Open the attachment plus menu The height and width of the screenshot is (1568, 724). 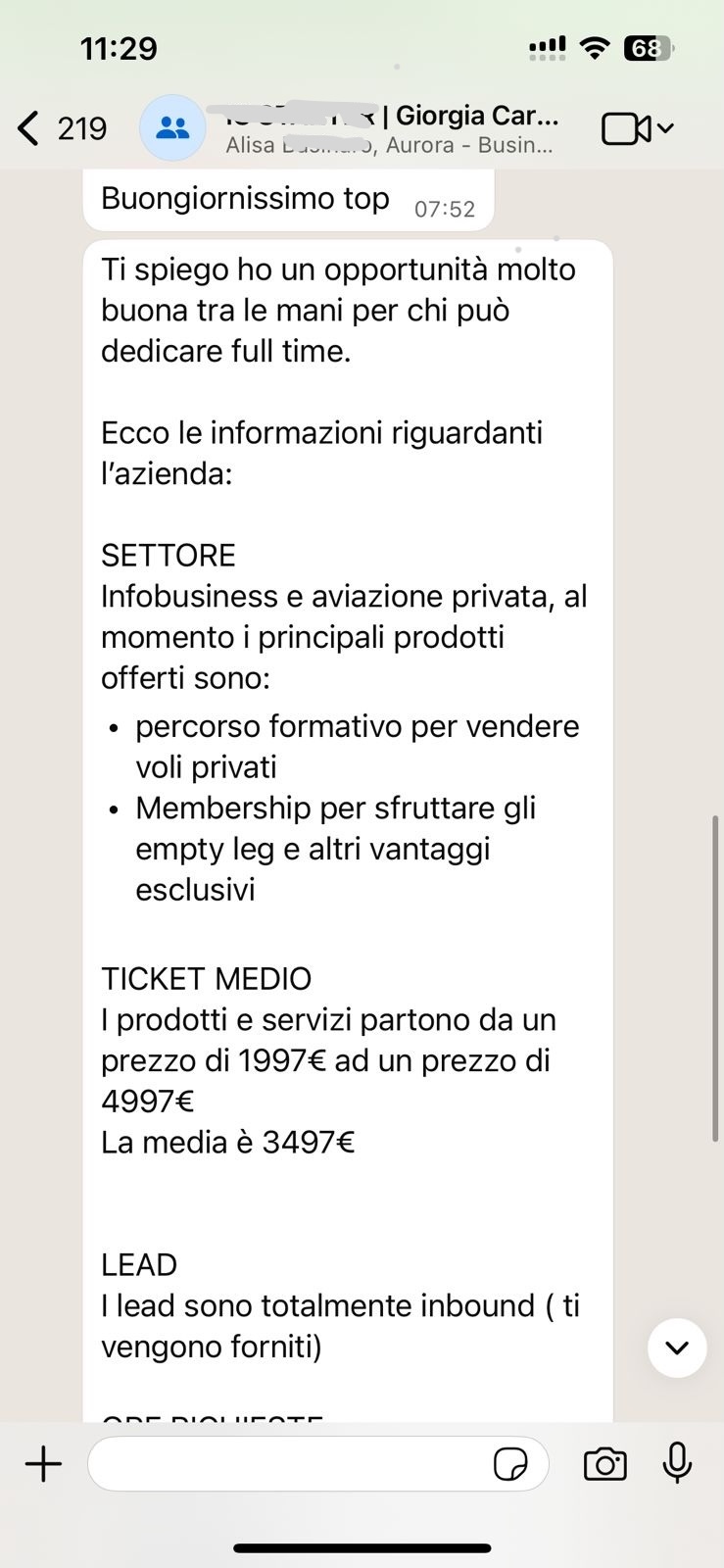click(x=43, y=1464)
